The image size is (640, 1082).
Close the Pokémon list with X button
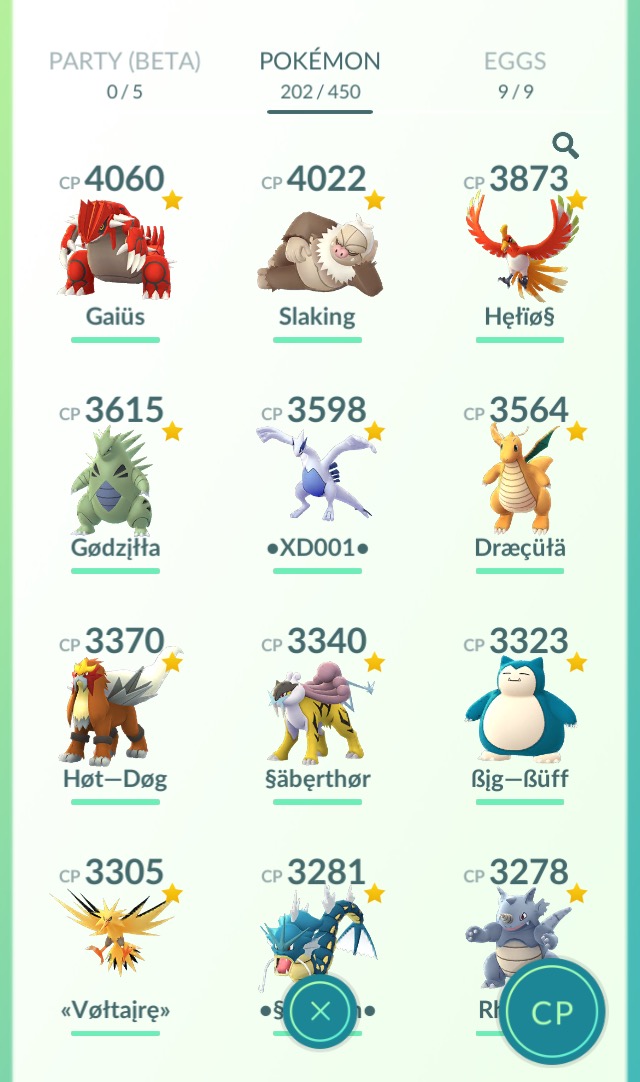coord(320,1012)
